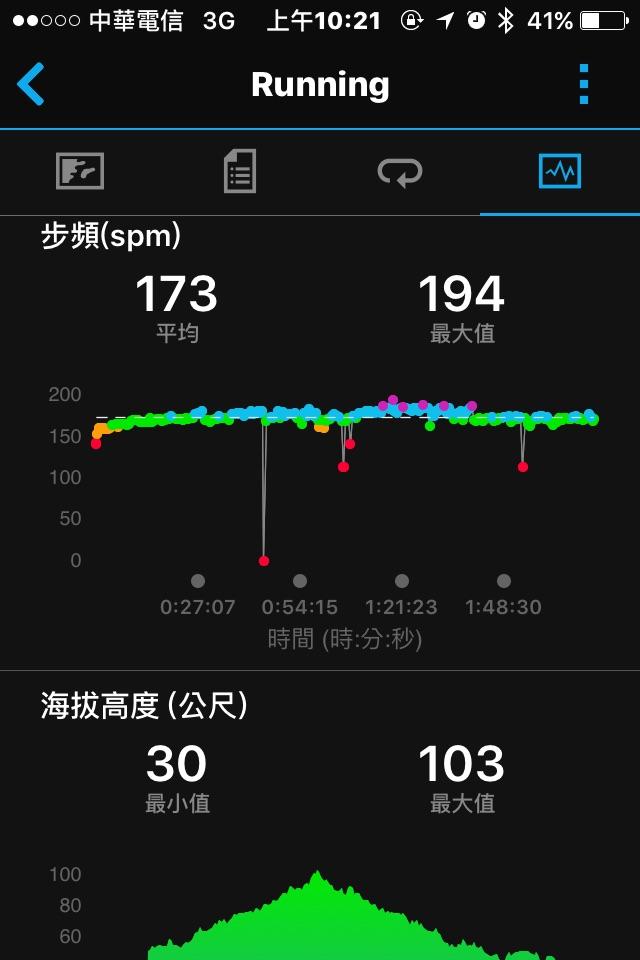
Task: Select the charts tab
Action: [x=559, y=172]
